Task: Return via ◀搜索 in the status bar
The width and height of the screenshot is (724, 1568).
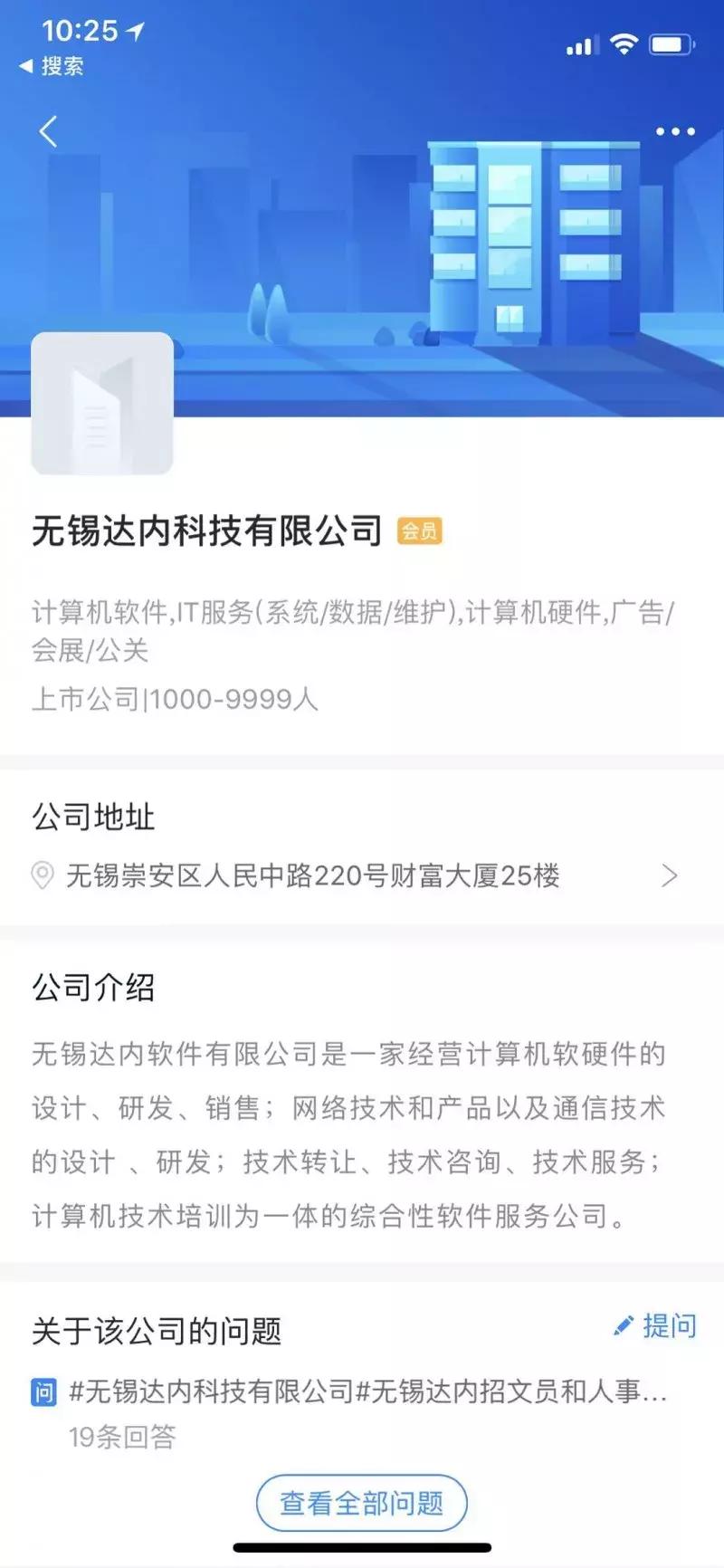Action: pyautogui.click(x=50, y=67)
